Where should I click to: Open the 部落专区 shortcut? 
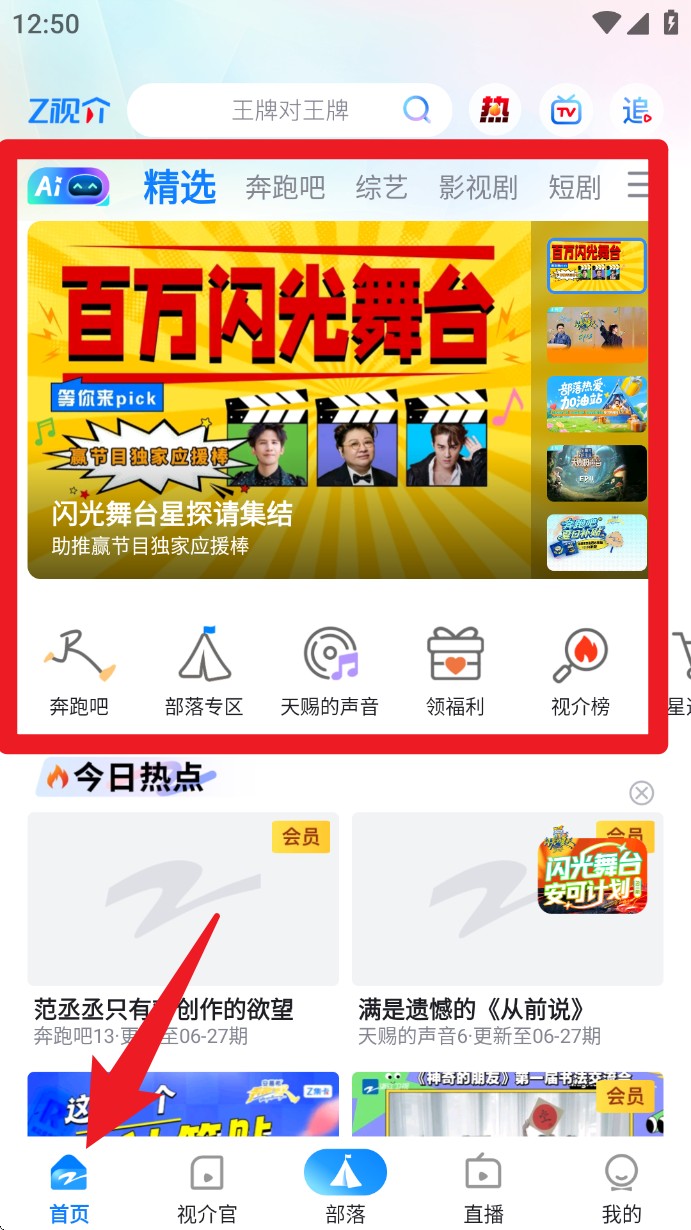[x=204, y=671]
